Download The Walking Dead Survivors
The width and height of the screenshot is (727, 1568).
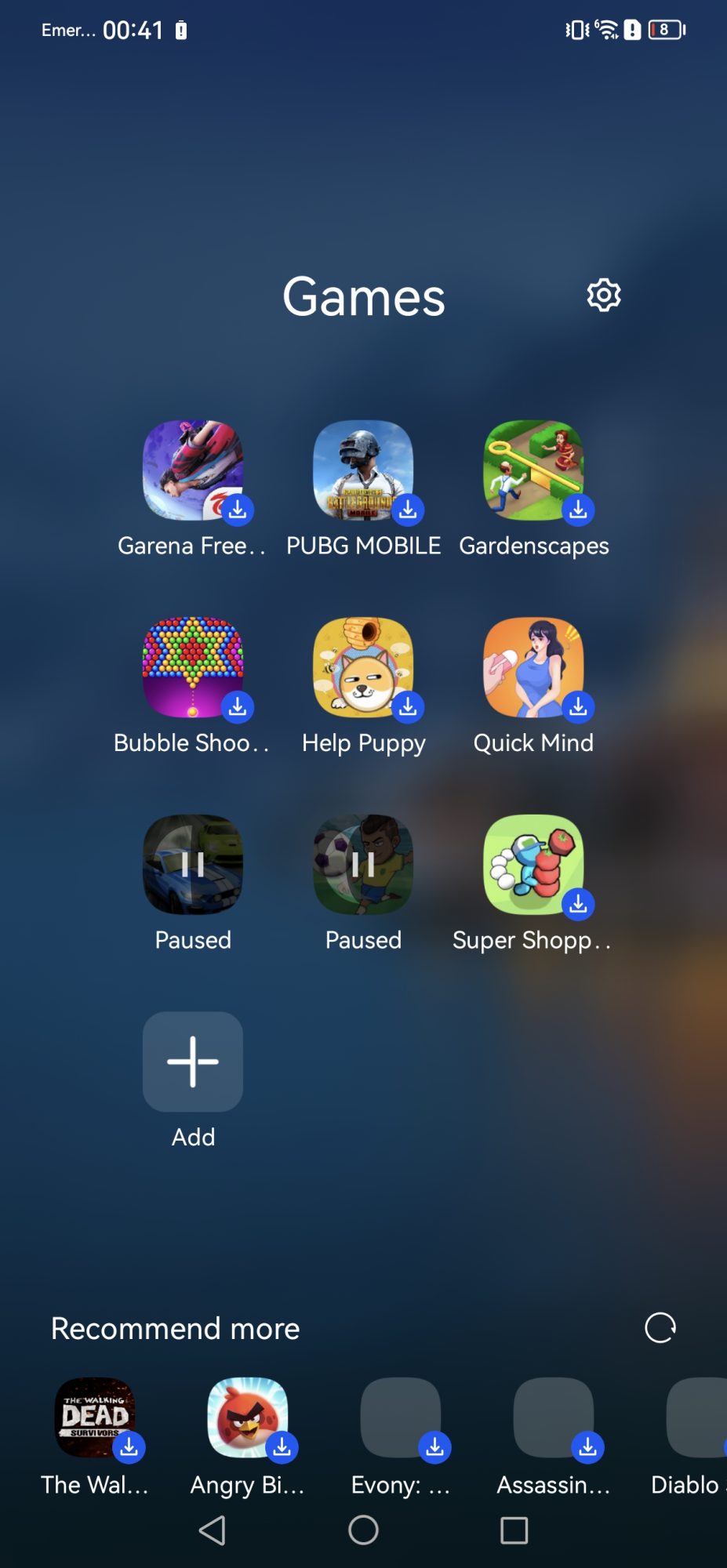click(129, 1447)
